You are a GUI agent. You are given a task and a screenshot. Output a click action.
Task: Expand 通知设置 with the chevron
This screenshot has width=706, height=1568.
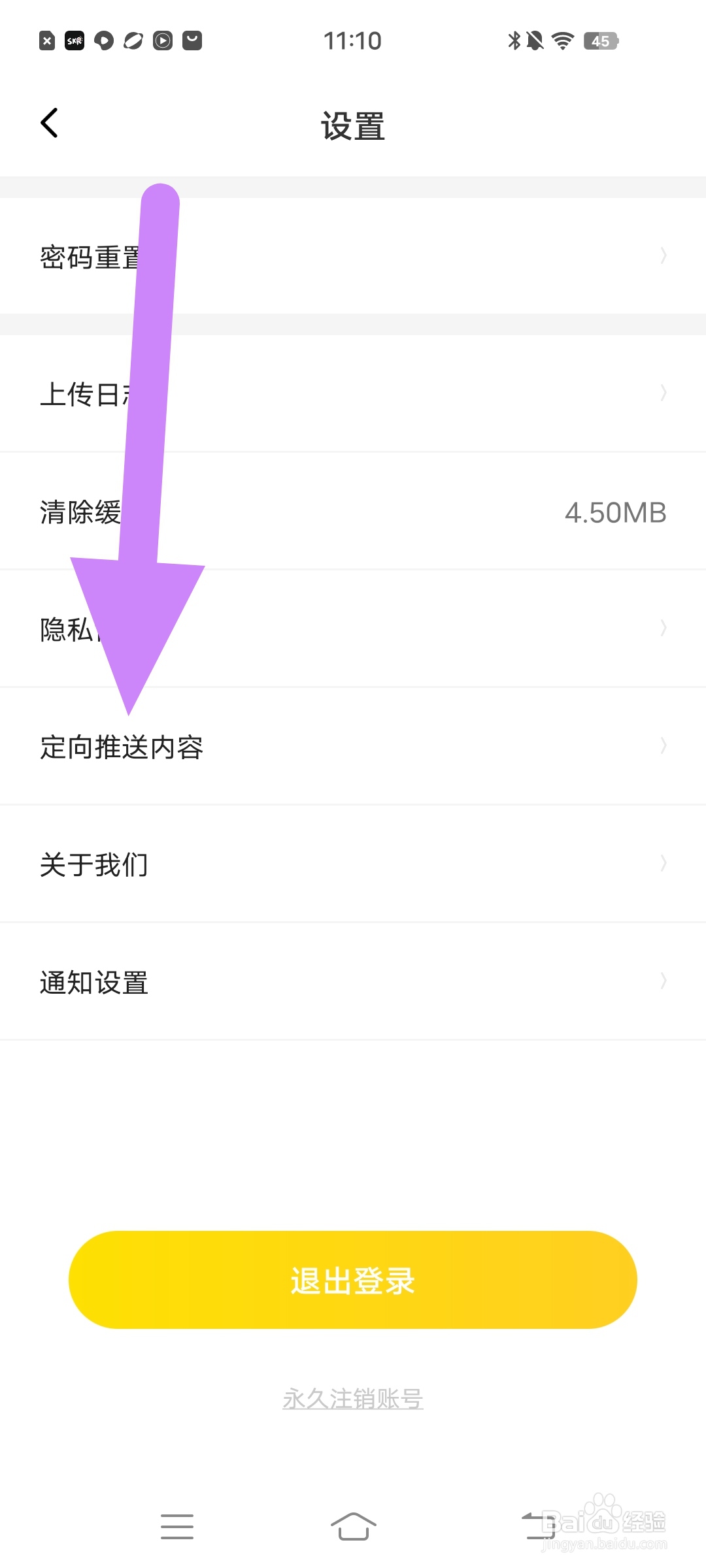pyautogui.click(x=663, y=981)
